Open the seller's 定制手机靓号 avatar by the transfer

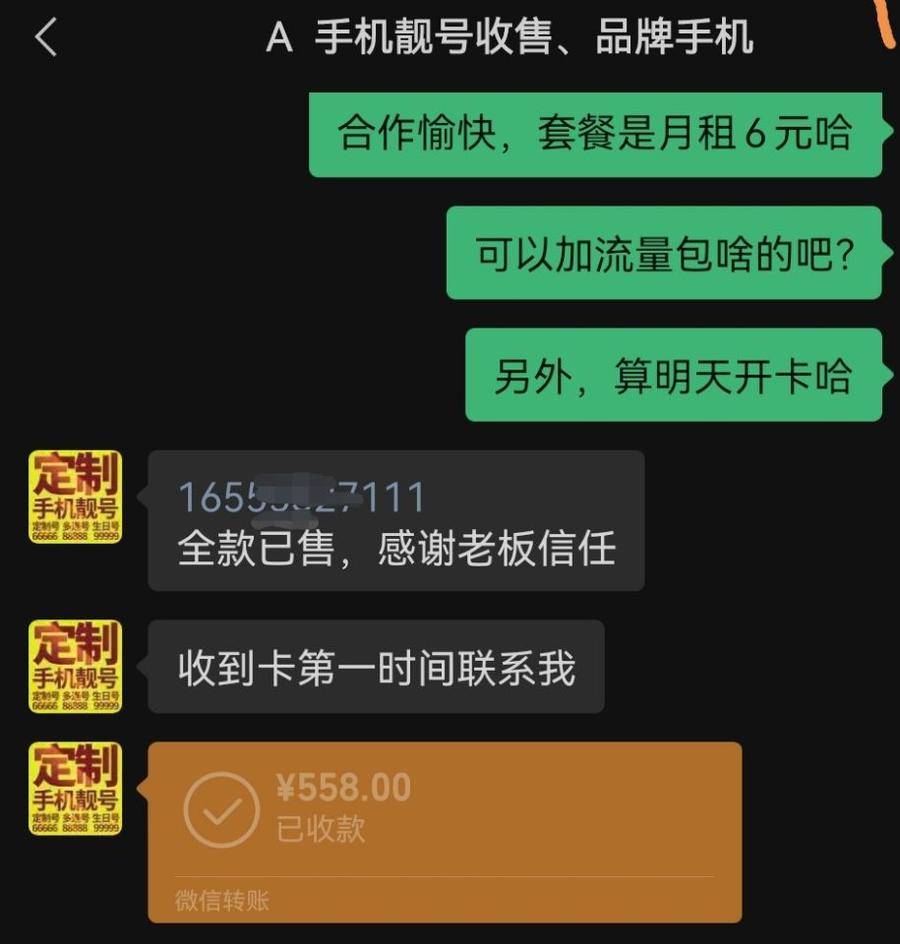pos(75,787)
